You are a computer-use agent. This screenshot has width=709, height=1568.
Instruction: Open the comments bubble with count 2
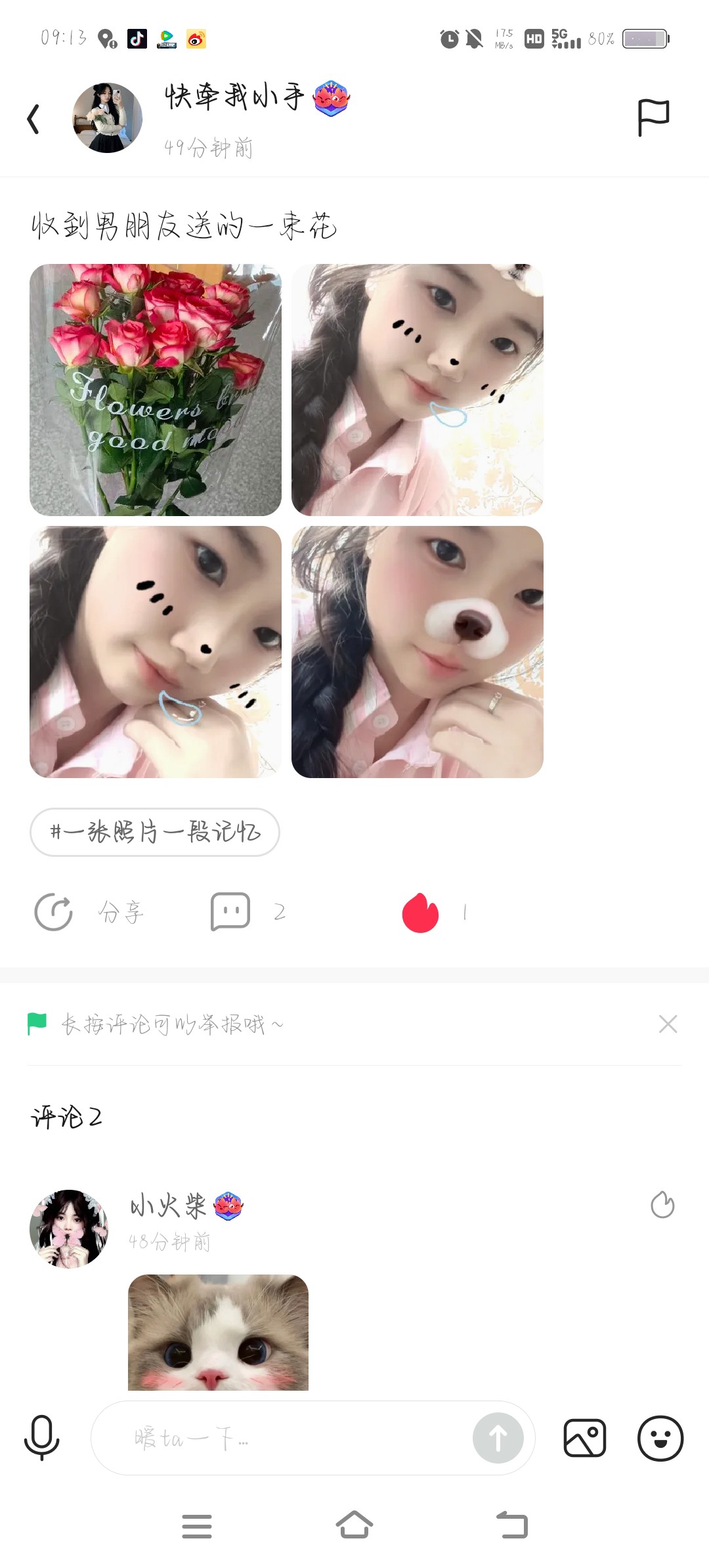248,911
